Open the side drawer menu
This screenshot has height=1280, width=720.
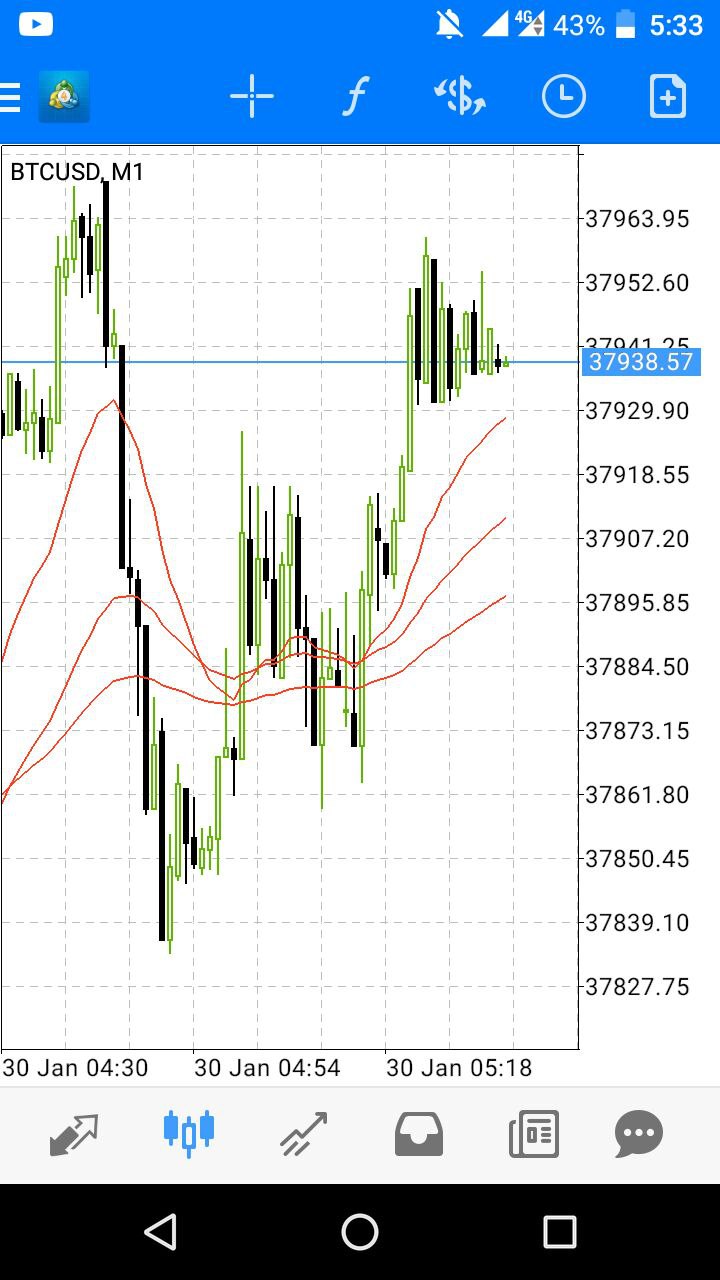12,97
